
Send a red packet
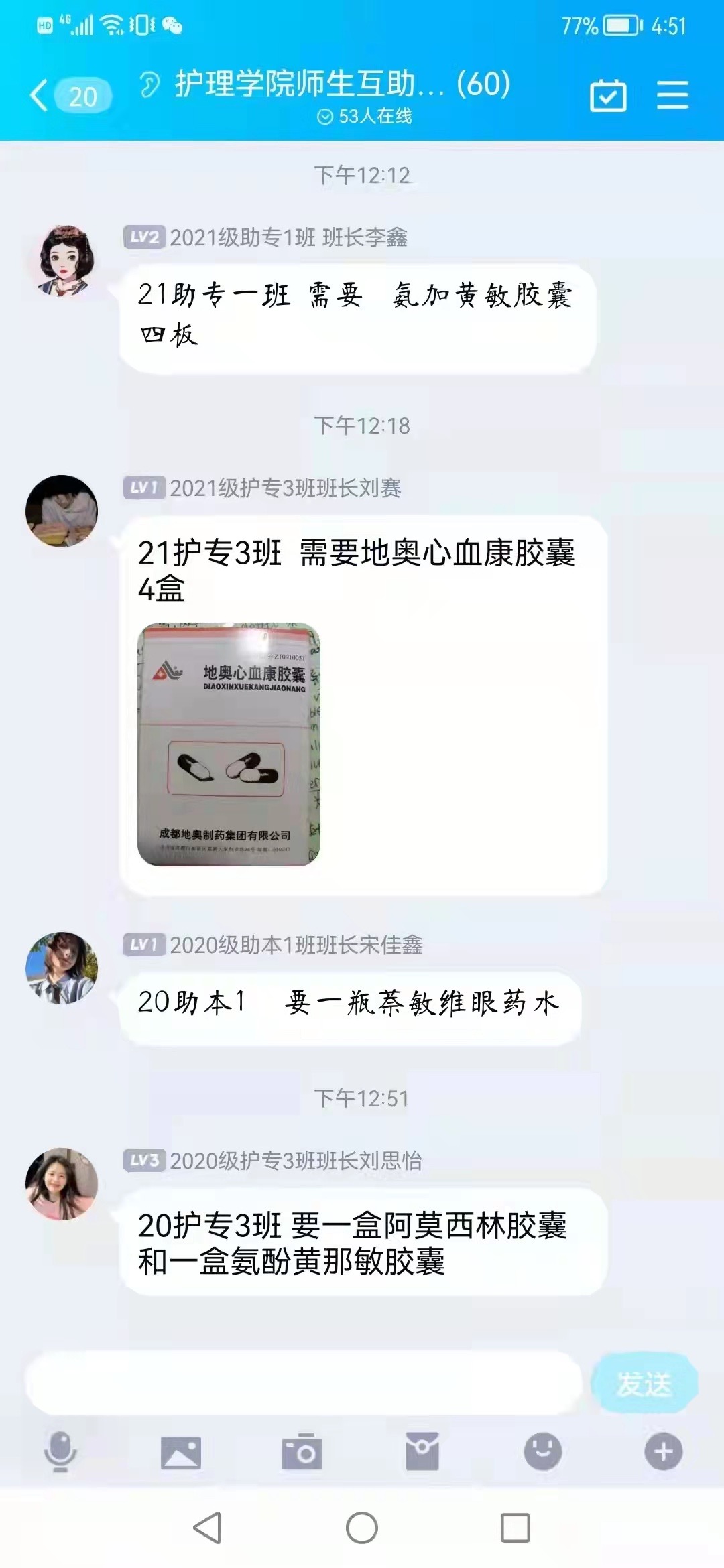pyautogui.click(x=422, y=1451)
